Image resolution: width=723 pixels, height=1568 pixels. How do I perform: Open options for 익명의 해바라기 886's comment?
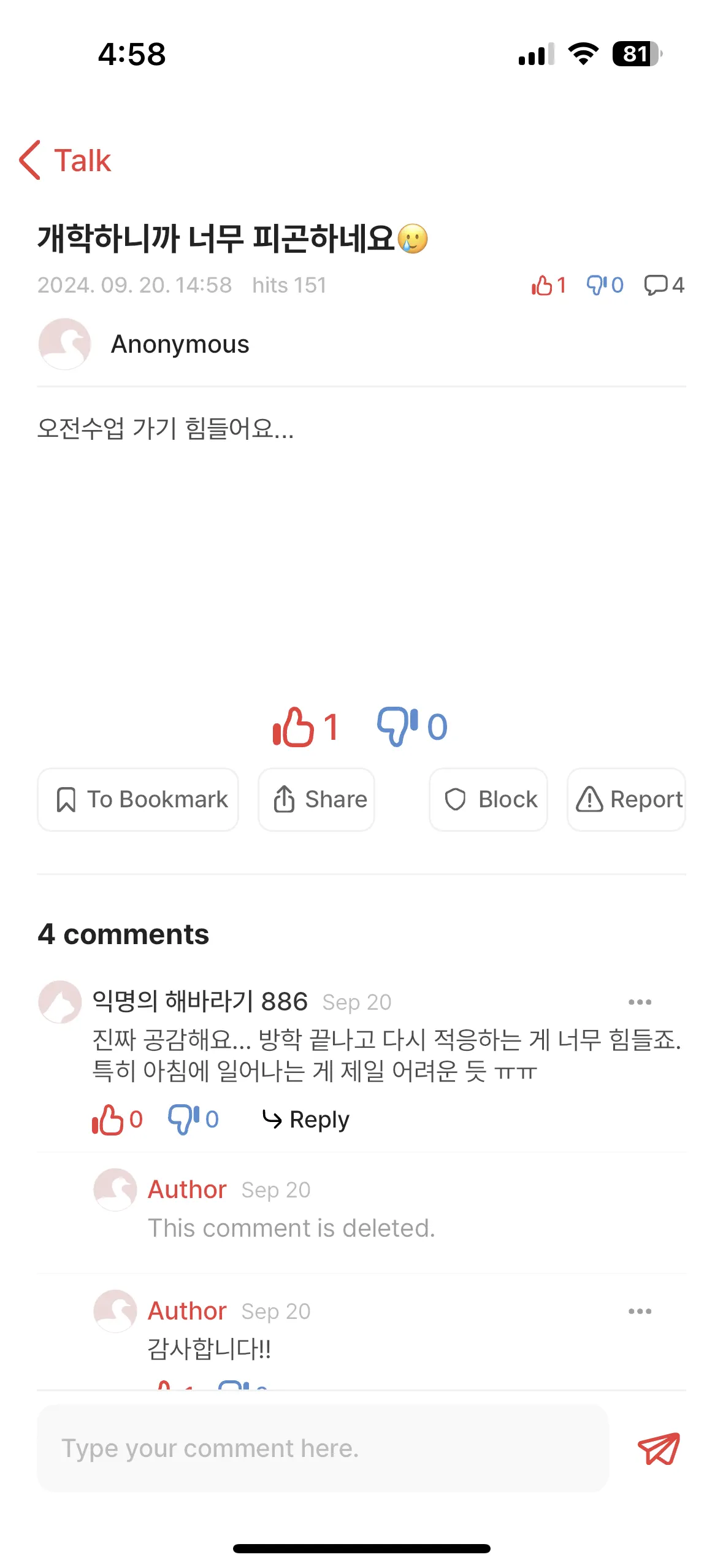(x=640, y=1002)
